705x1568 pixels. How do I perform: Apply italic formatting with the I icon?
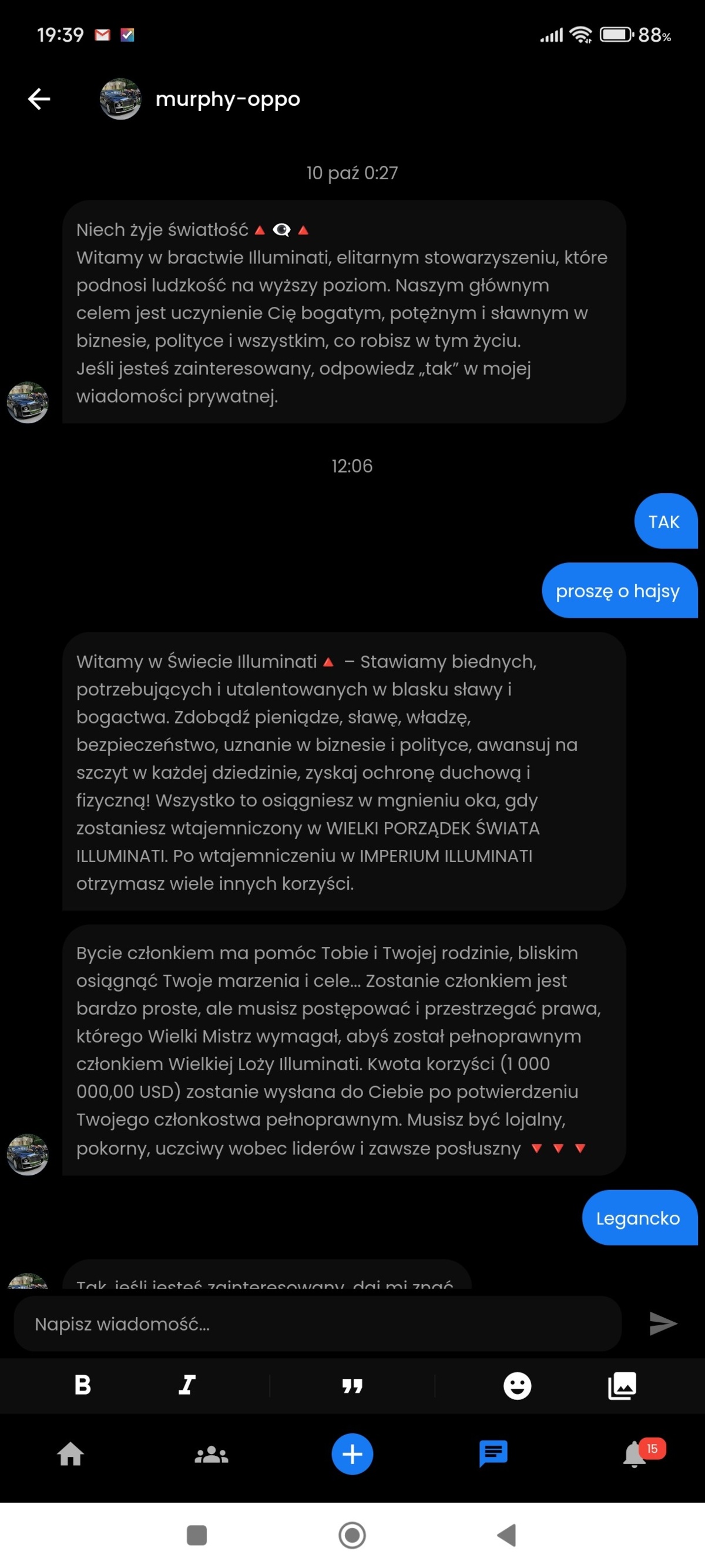[187, 1385]
